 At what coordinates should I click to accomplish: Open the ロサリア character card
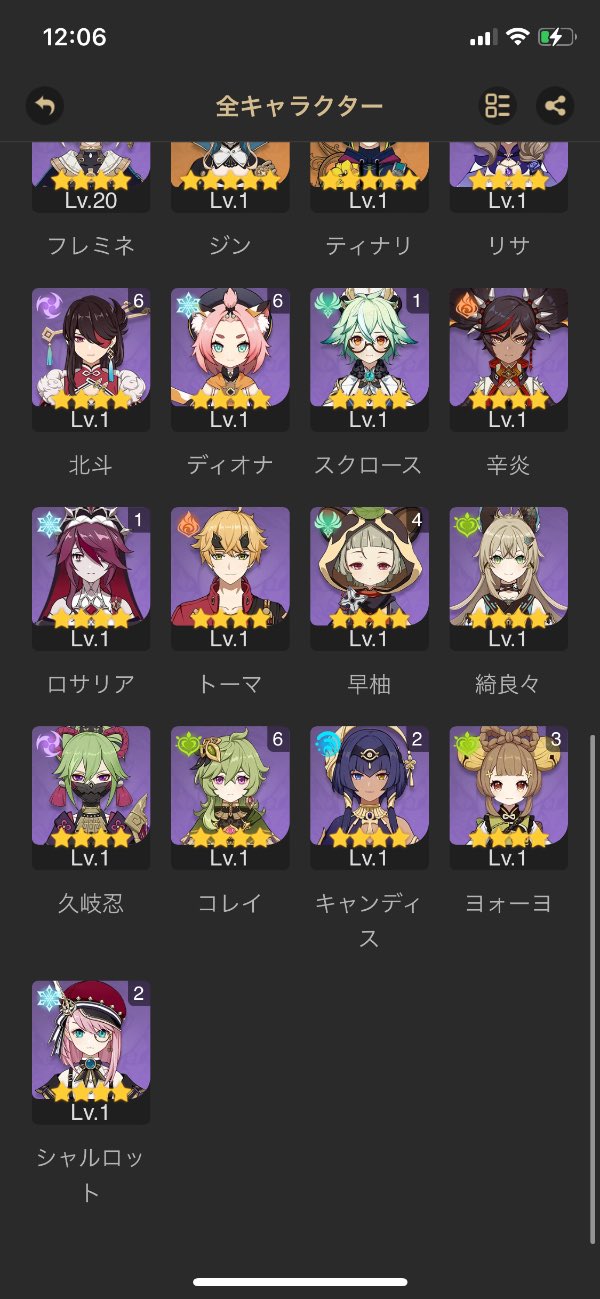(91, 577)
